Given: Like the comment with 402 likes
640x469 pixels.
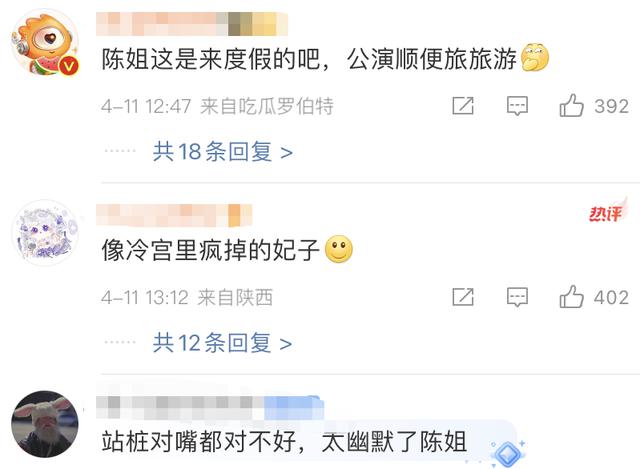Looking at the screenshot, I should tap(572, 297).
